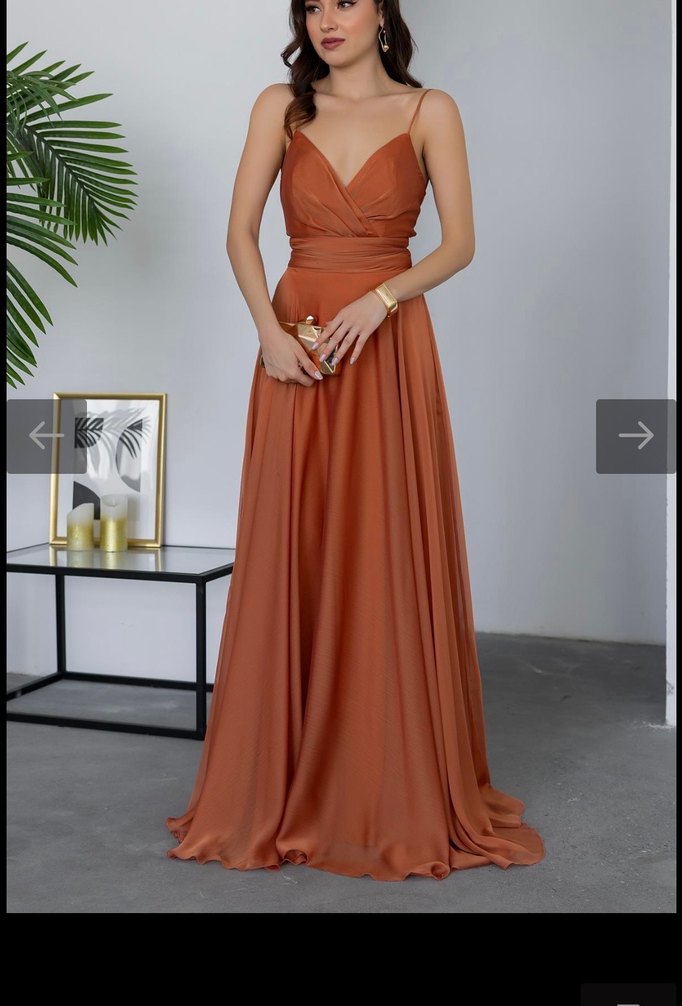The height and width of the screenshot is (1006, 682).
Task: Go back to the previous product photo
Action: [x=45, y=436]
